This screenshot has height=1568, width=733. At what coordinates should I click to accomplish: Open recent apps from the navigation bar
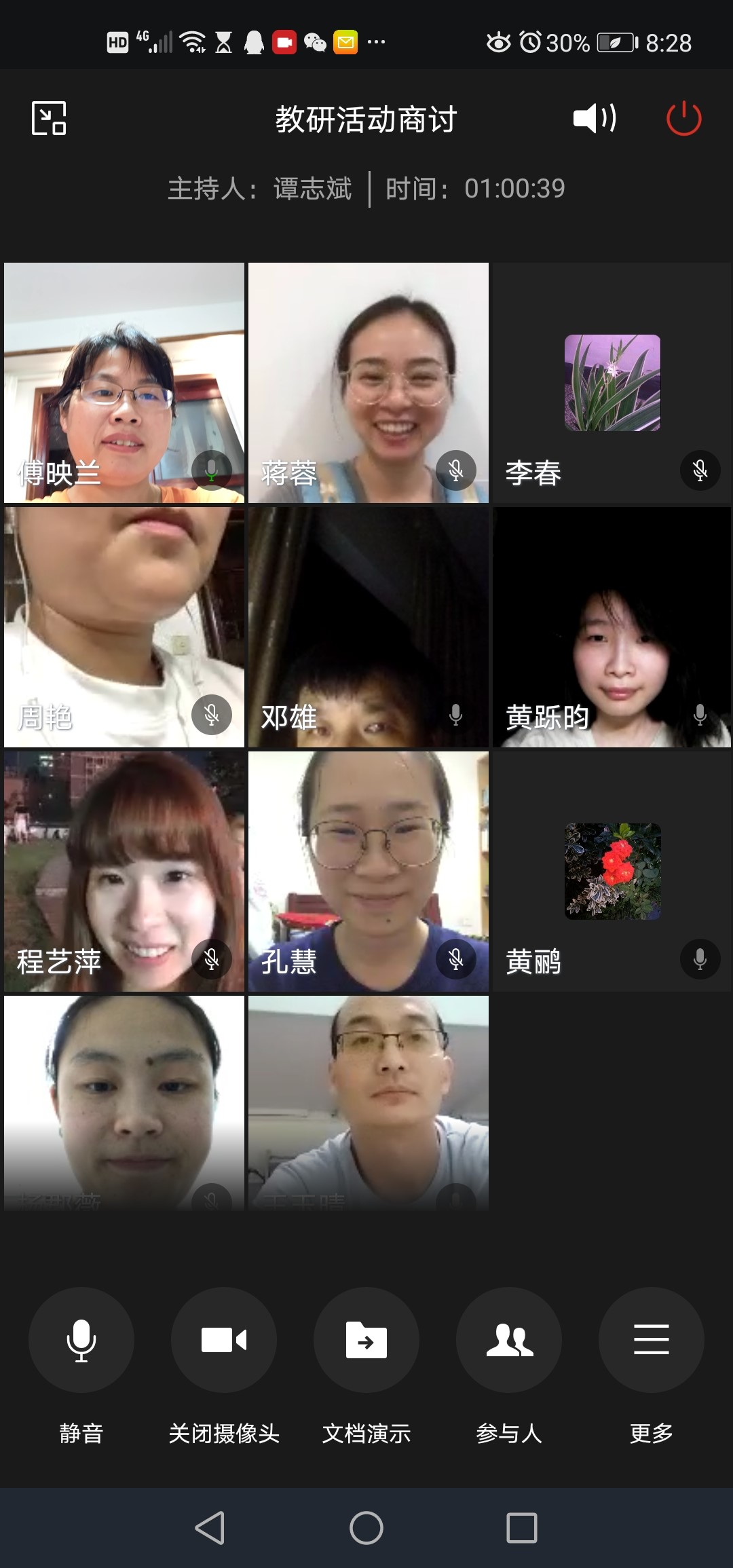click(x=522, y=1528)
